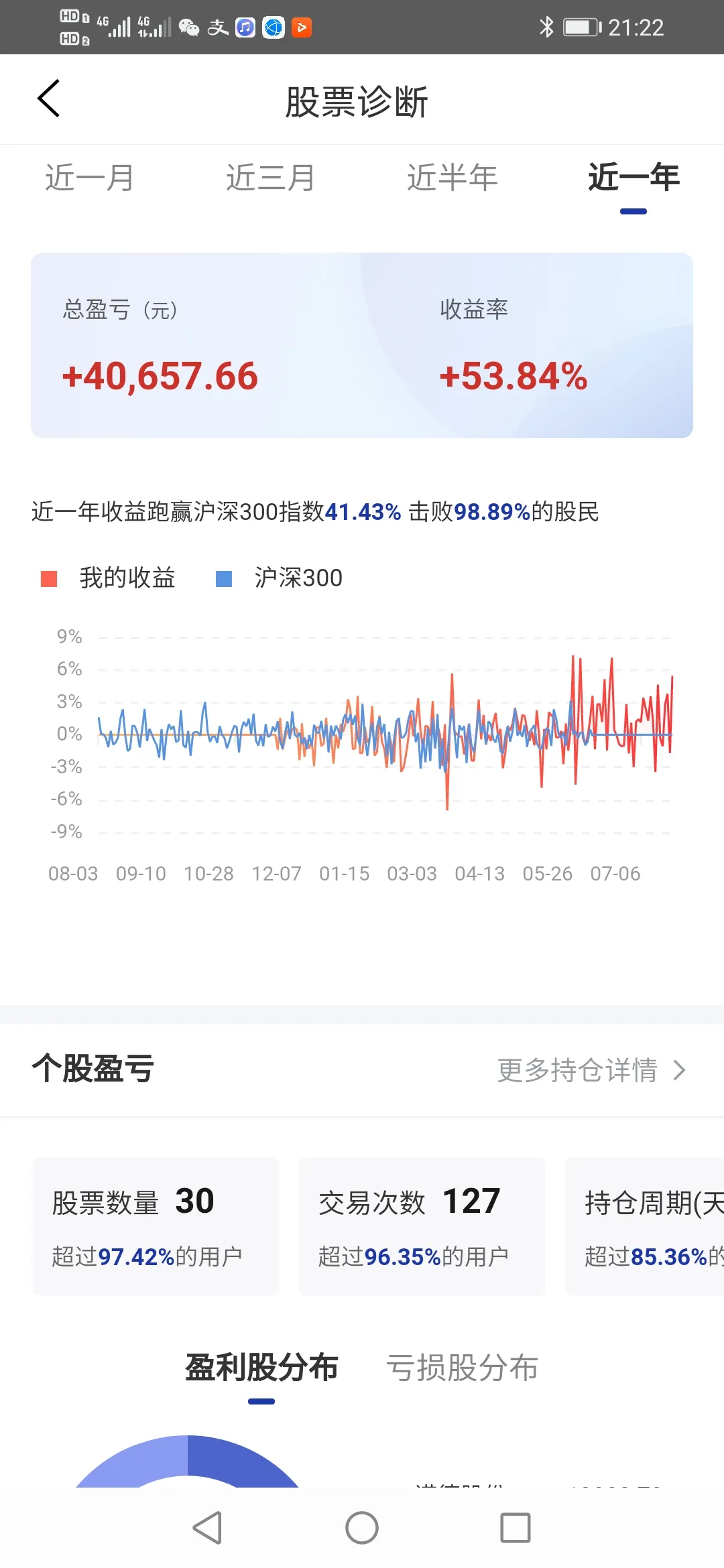Open recent apps from navigation bar
This screenshot has width=724, height=1568.
click(x=516, y=1528)
